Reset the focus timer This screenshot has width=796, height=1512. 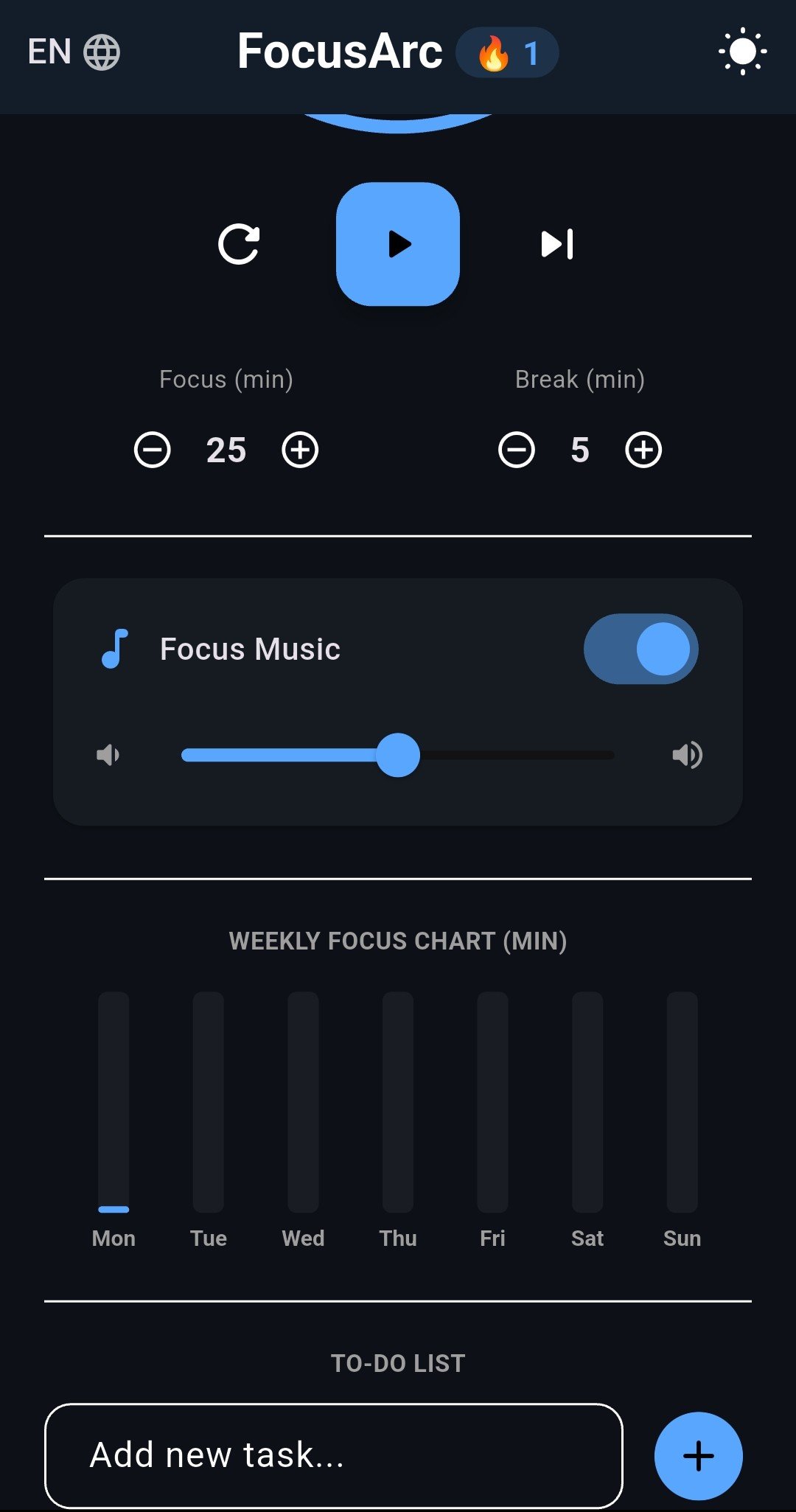239,244
